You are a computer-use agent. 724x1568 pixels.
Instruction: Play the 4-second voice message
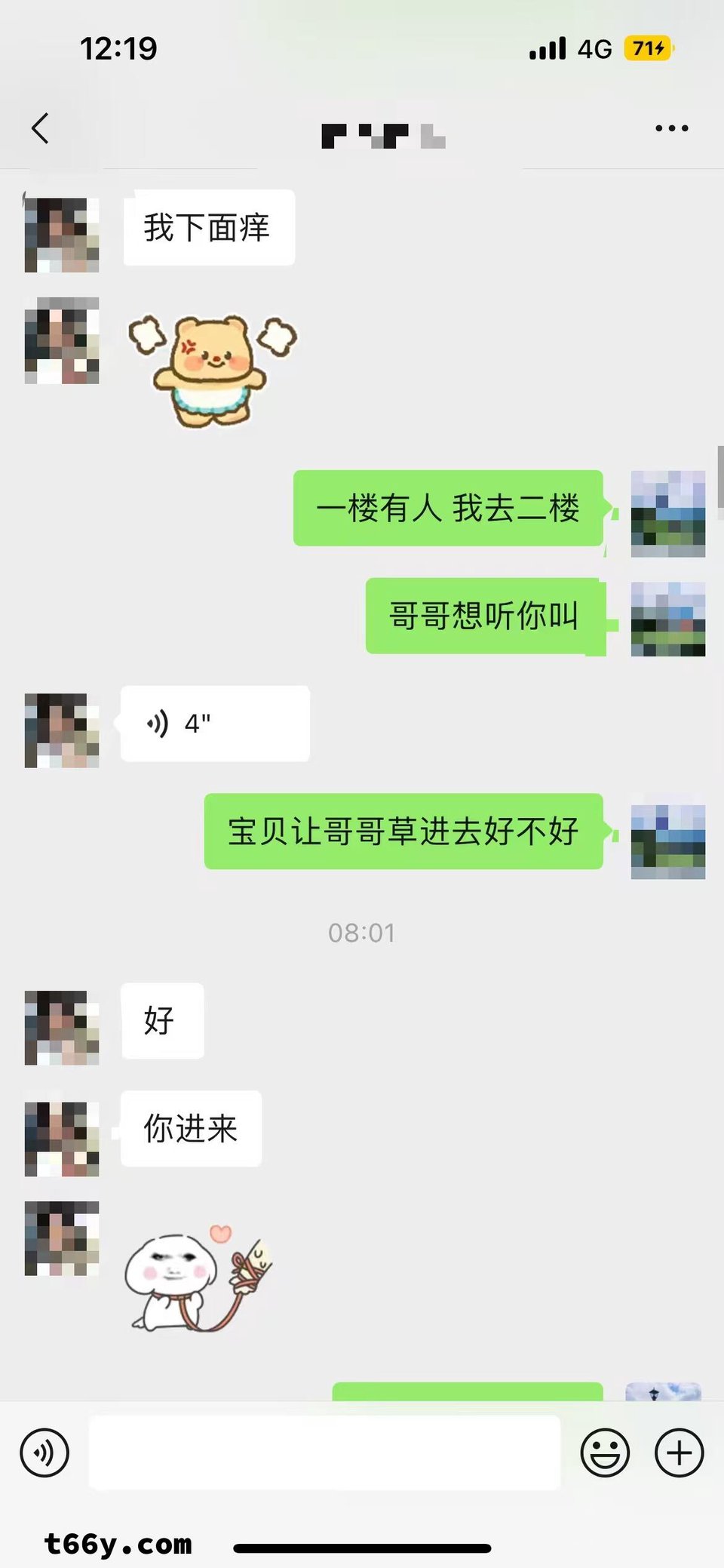(214, 724)
